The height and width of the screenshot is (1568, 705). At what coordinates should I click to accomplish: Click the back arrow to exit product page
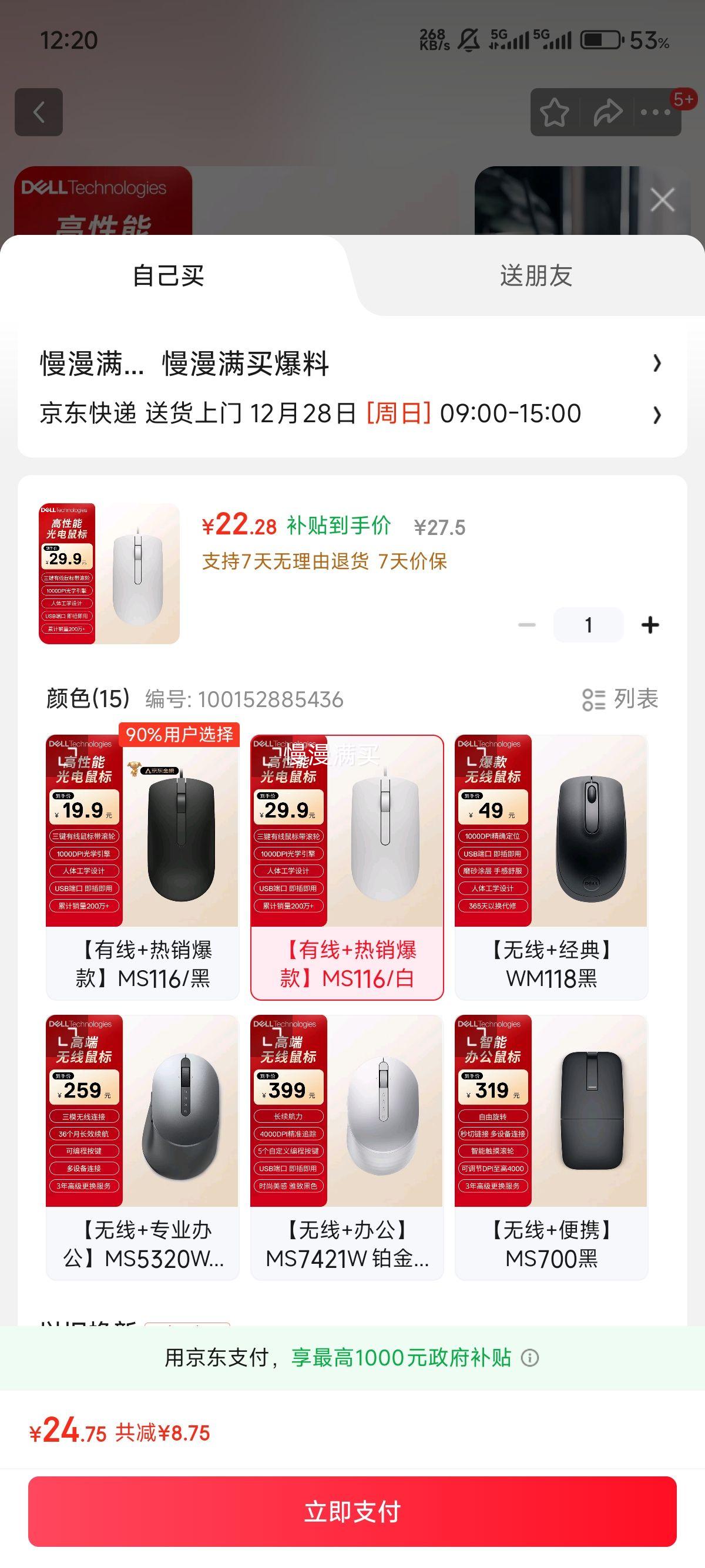click(x=40, y=113)
